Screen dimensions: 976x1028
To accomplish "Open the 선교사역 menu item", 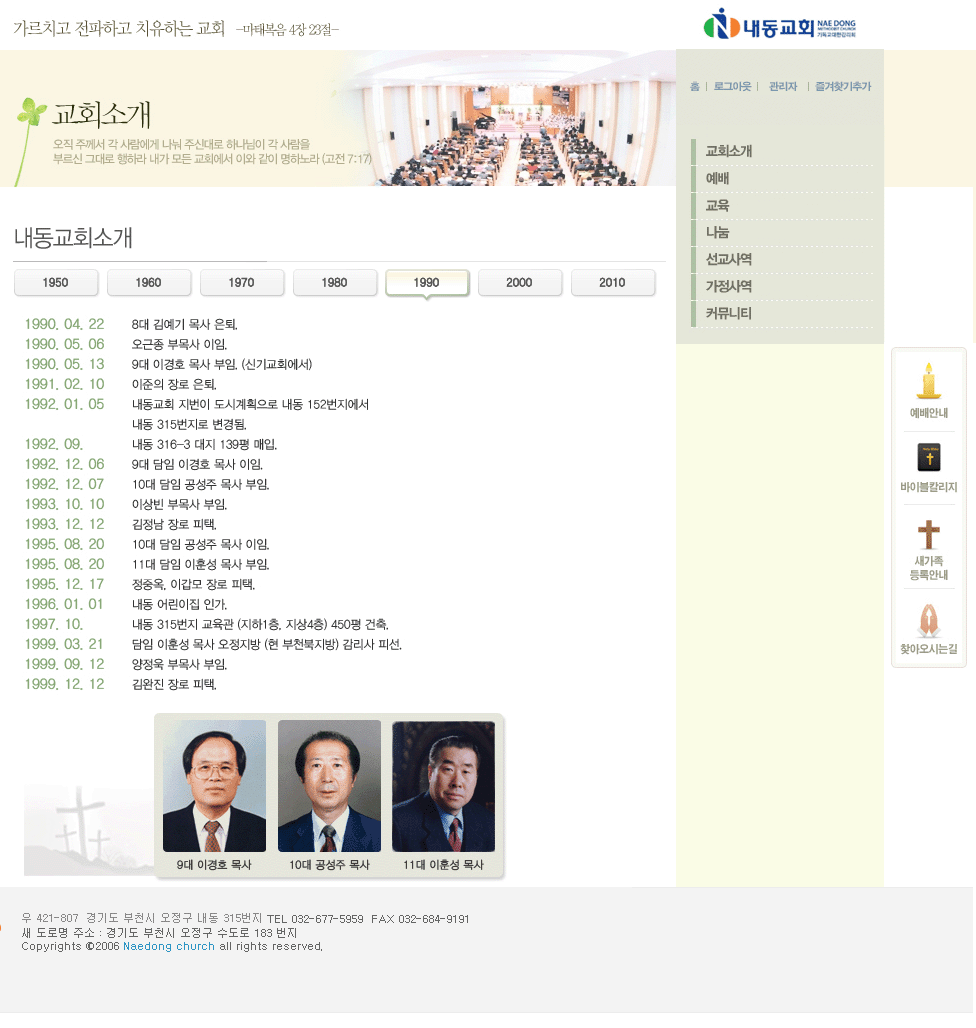I will pyautogui.click(x=729, y=260).
